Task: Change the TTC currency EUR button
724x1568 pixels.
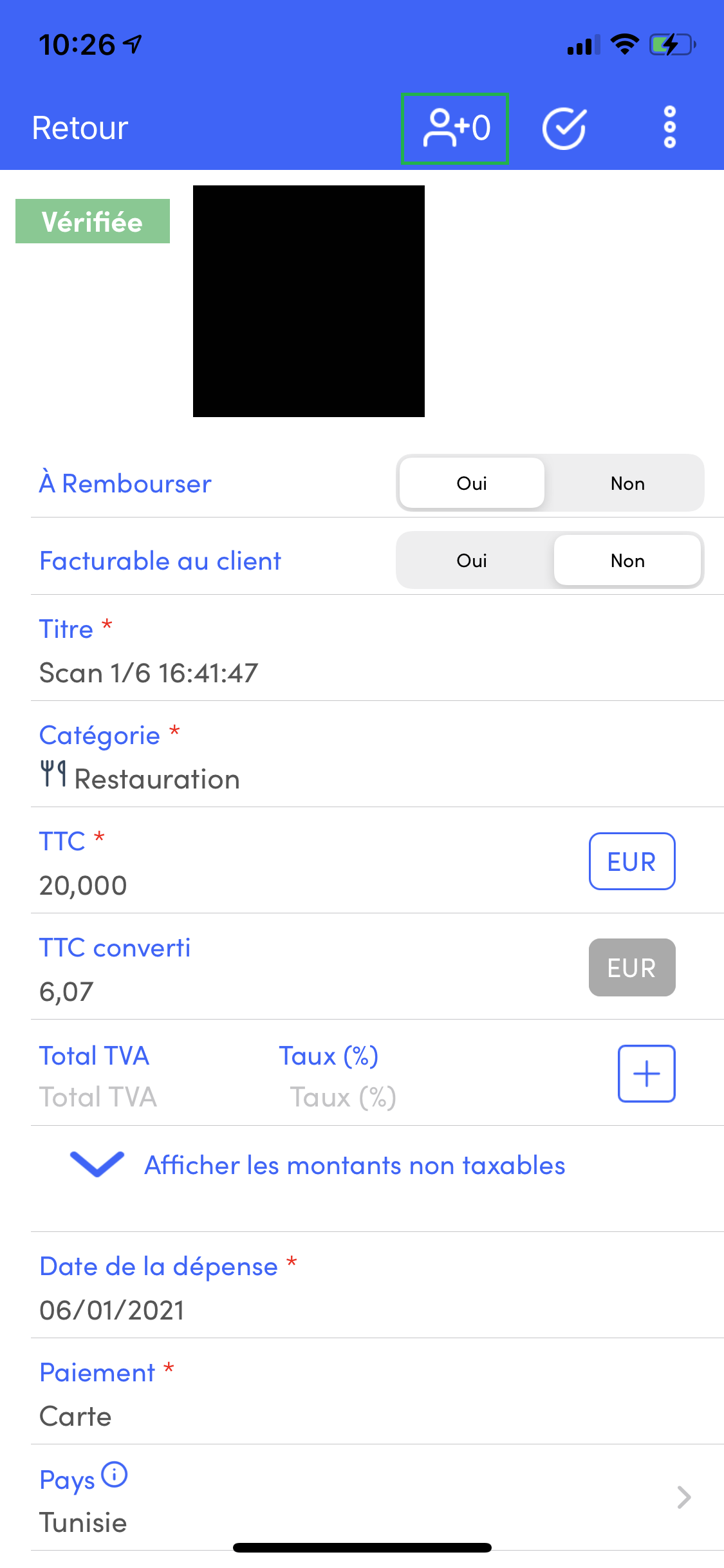Action: (x=632, y=861)
